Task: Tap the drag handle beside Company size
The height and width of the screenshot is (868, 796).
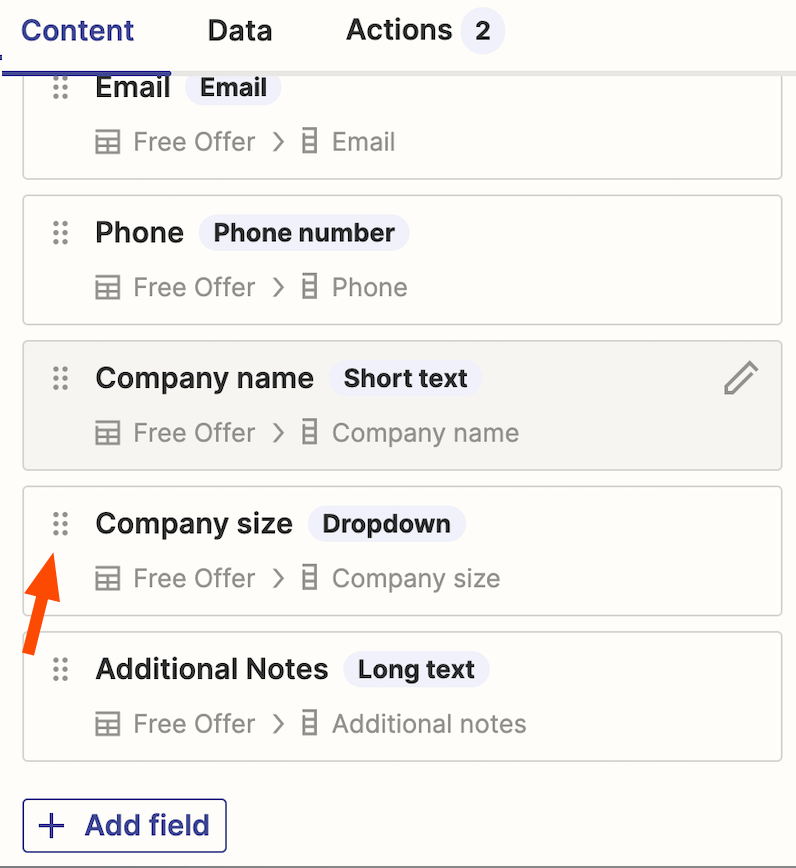Action: tap(60, 523)
